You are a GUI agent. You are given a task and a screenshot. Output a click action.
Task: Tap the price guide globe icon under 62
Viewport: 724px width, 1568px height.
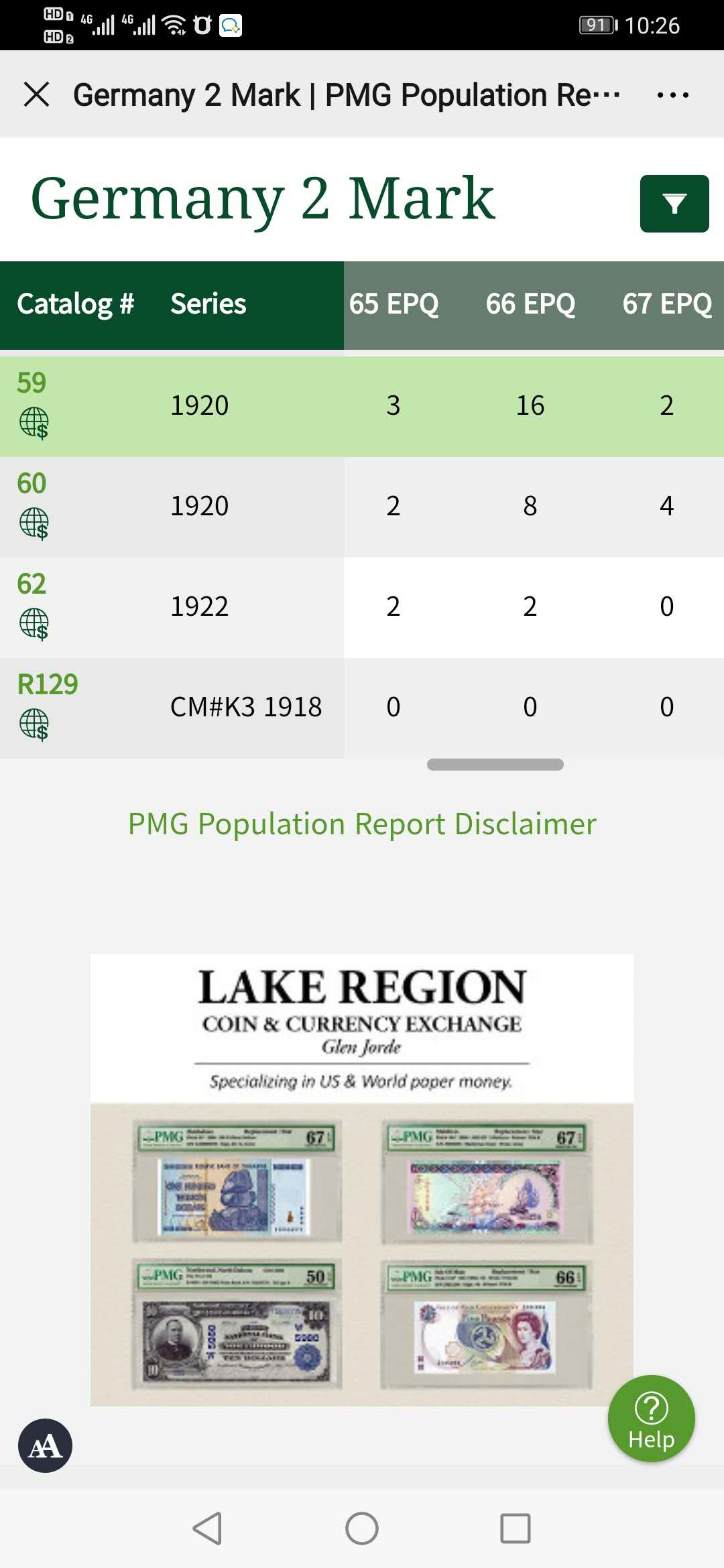pyautogui.click(x=34, y=625)
